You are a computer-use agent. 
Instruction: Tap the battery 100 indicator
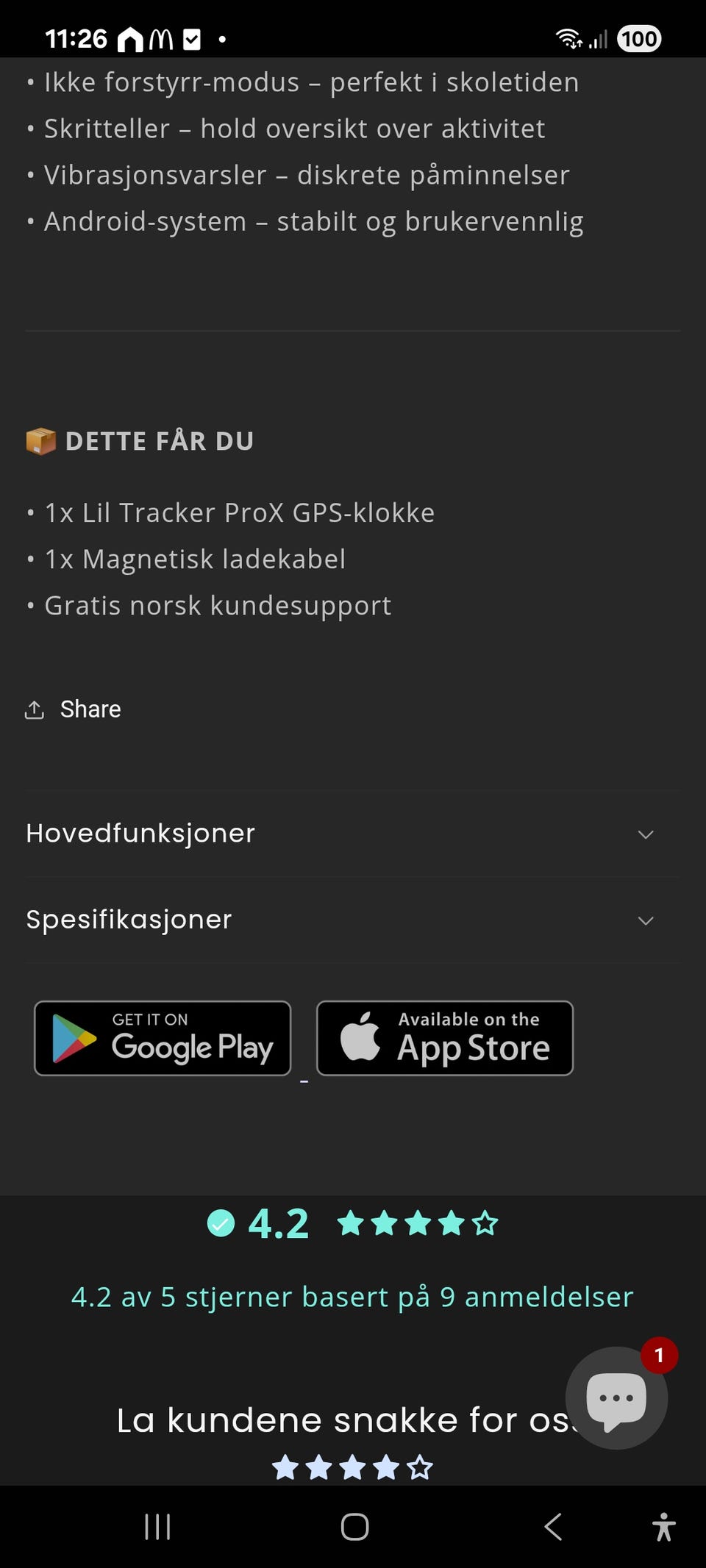pyautogui.click(x=638, y=38)
